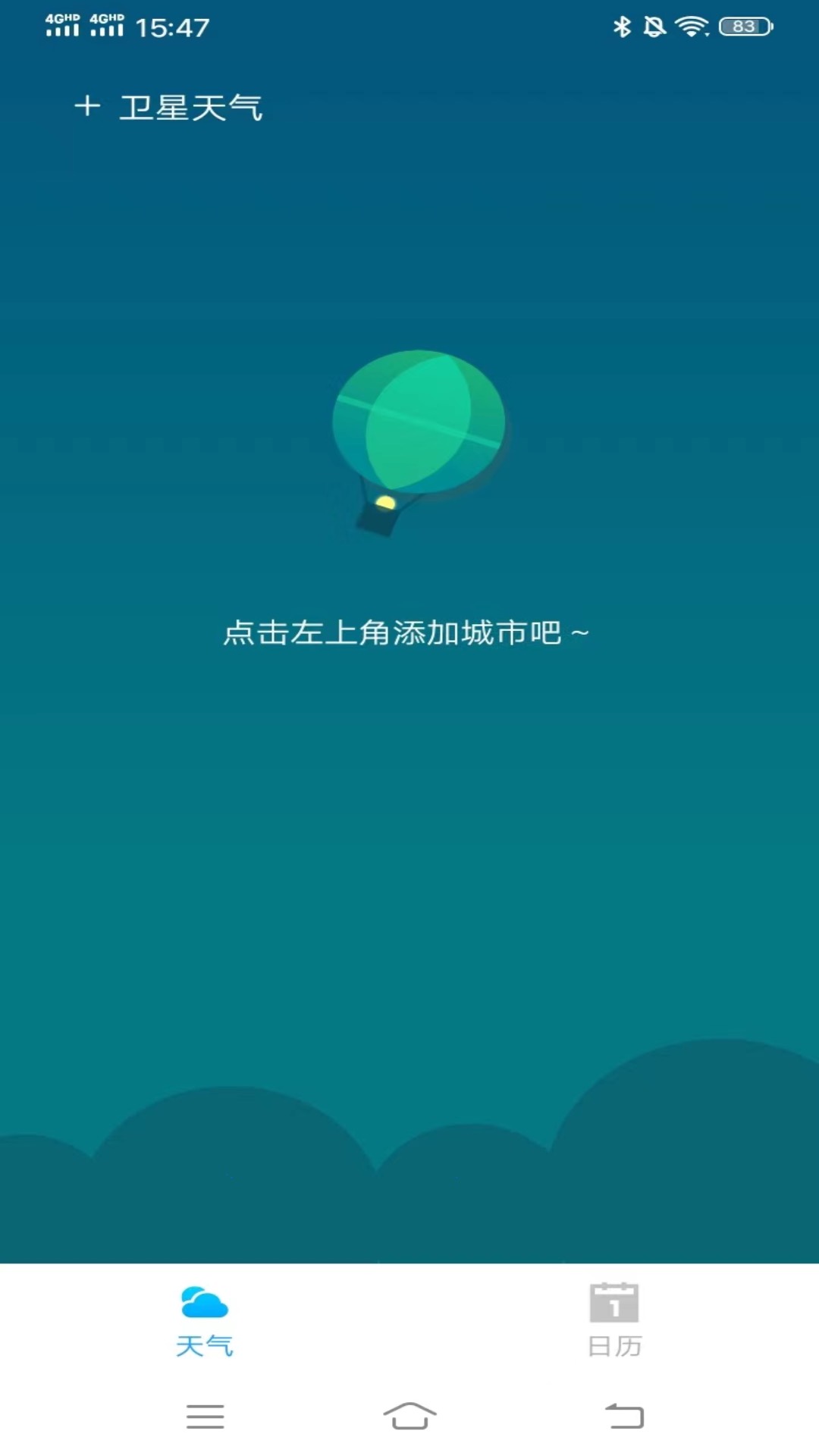
Task: Tap the plus icon to add a city
Action: click(87, 107)
